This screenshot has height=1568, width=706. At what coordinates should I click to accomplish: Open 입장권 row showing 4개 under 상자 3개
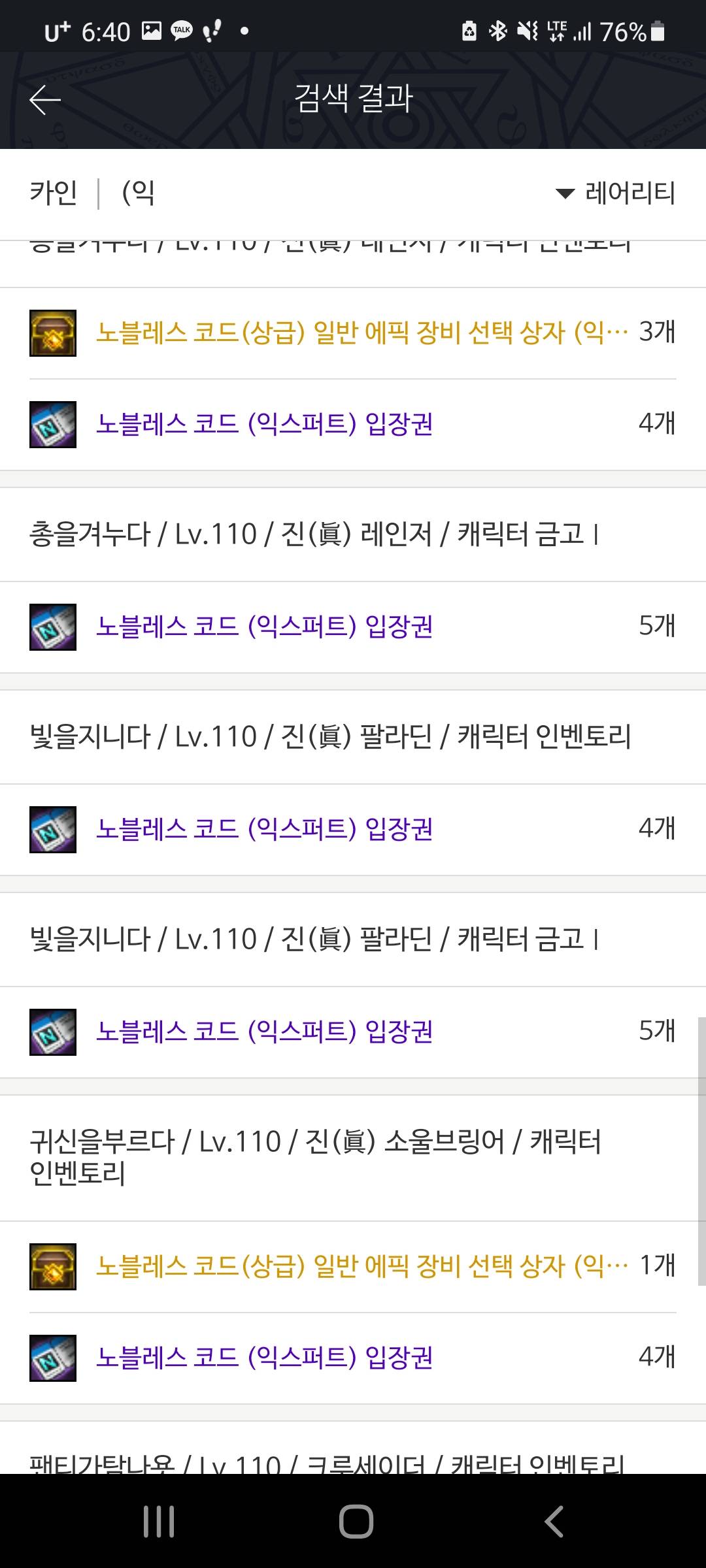click(x=353, y=425)
